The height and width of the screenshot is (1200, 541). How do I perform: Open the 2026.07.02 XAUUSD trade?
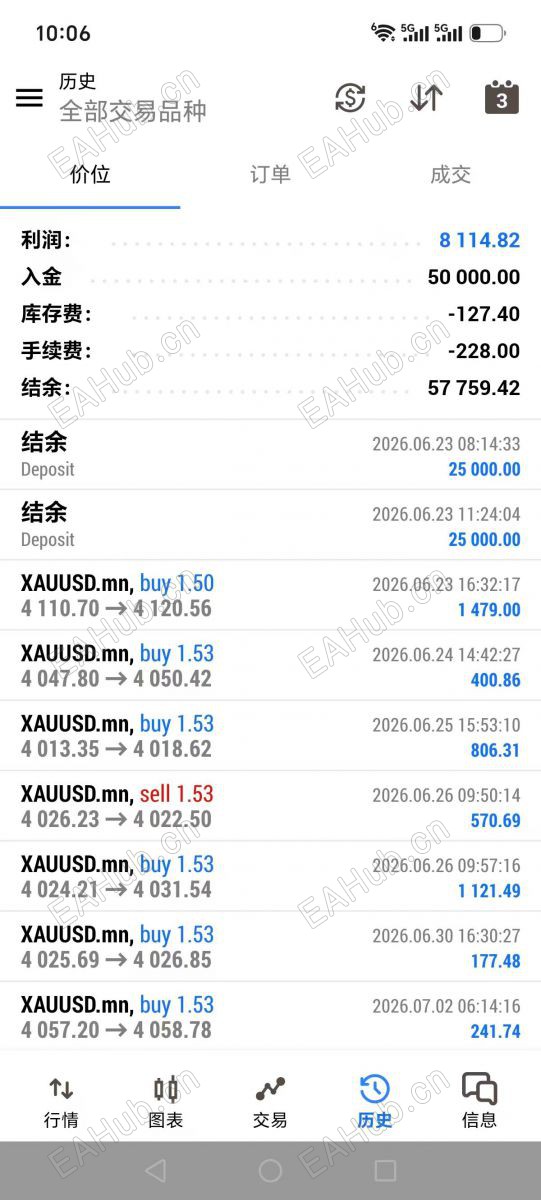(x=270, y=1017)
